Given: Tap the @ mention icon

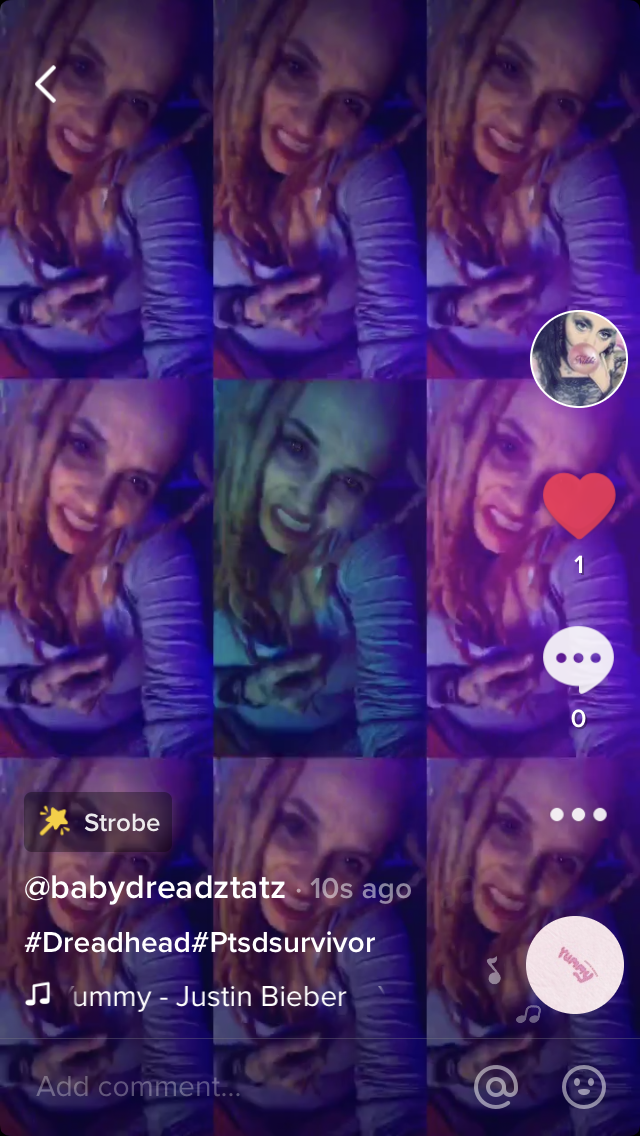Looking at the screenshot, I should pyautogui.click(x=495, y=1087).
